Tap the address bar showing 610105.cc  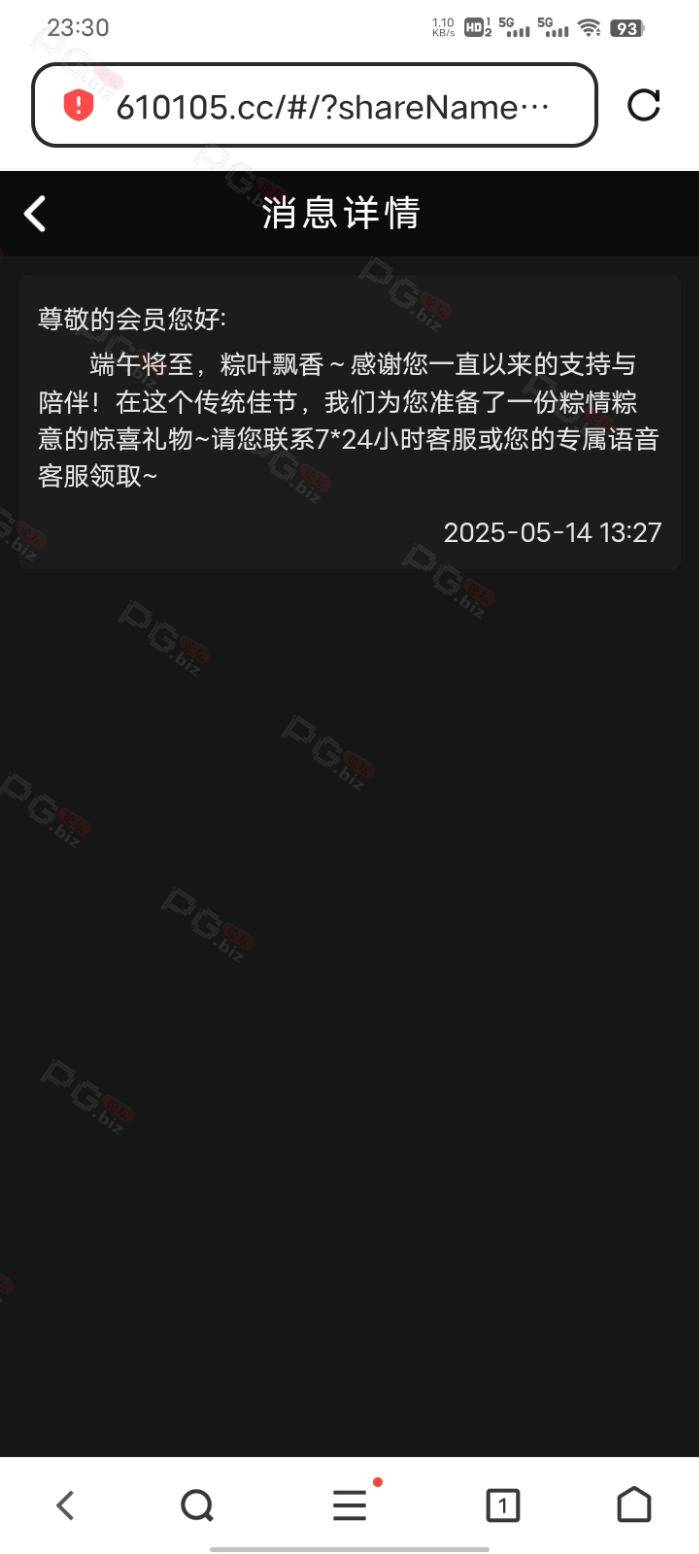[314, 105]
